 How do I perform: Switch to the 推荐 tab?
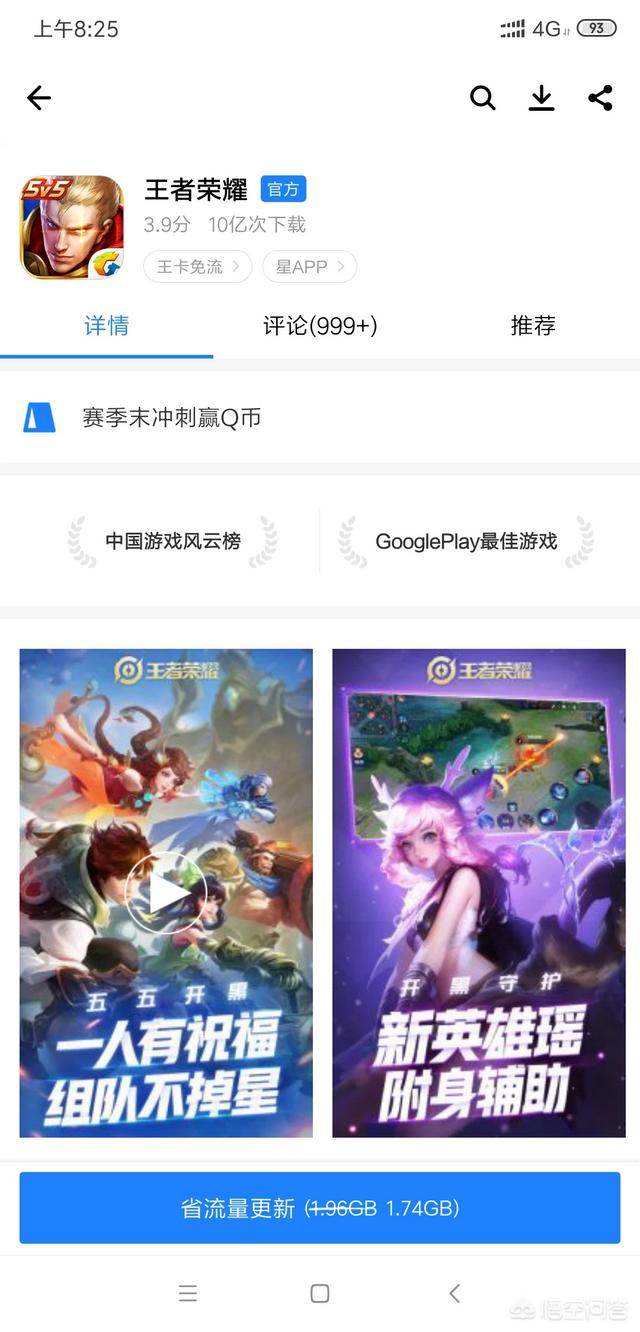pos(533,326)
